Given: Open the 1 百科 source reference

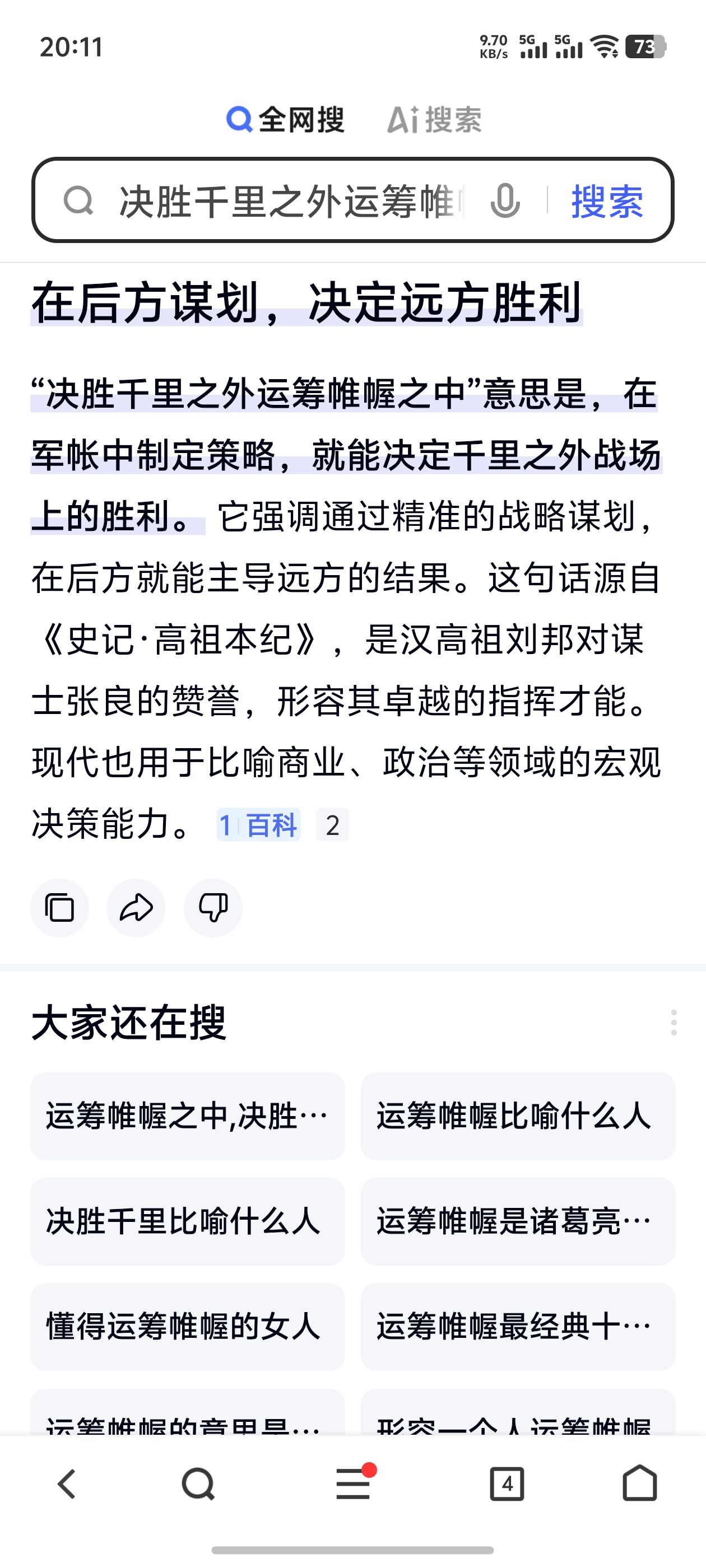Looking at the screenshot, I should pyautogui.click(x=258, y=825).
